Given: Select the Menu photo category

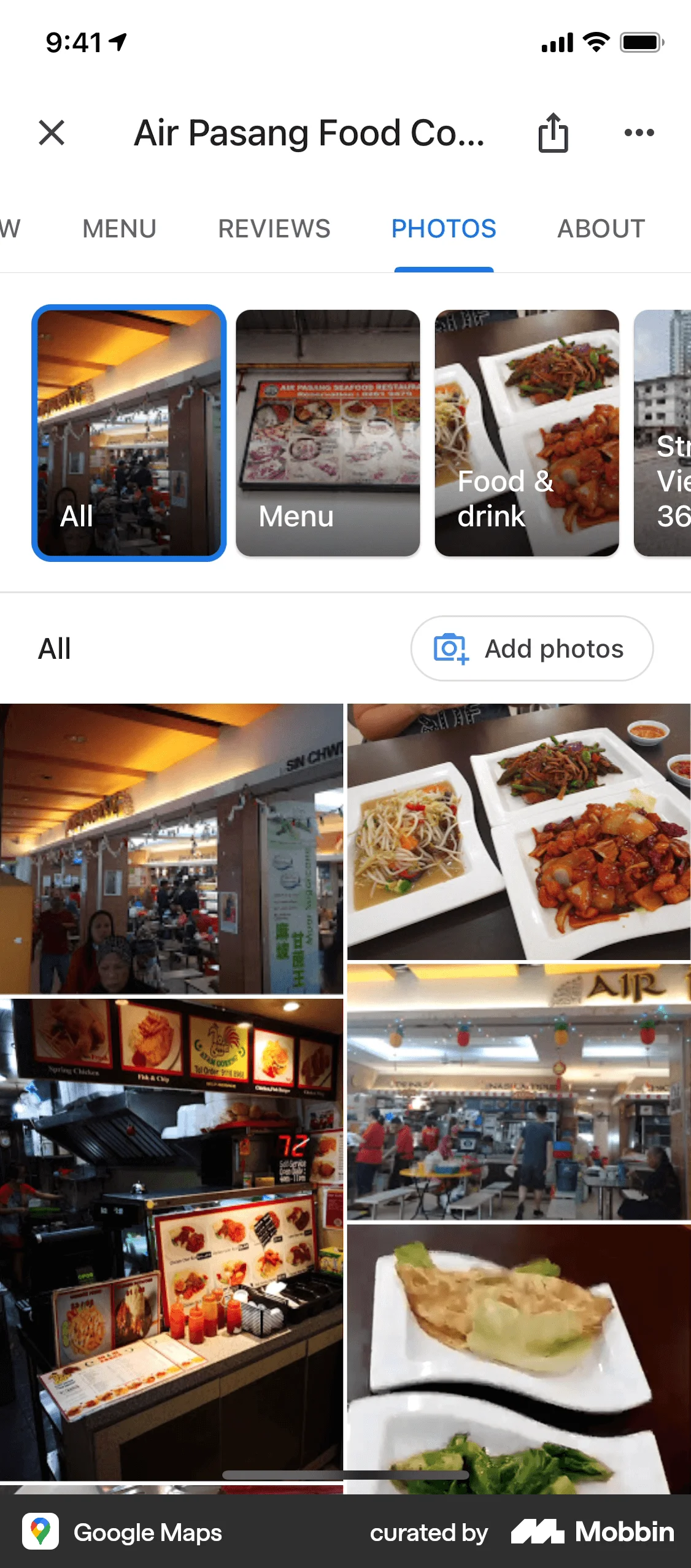Looking at the screenshot, I should 328,433.
